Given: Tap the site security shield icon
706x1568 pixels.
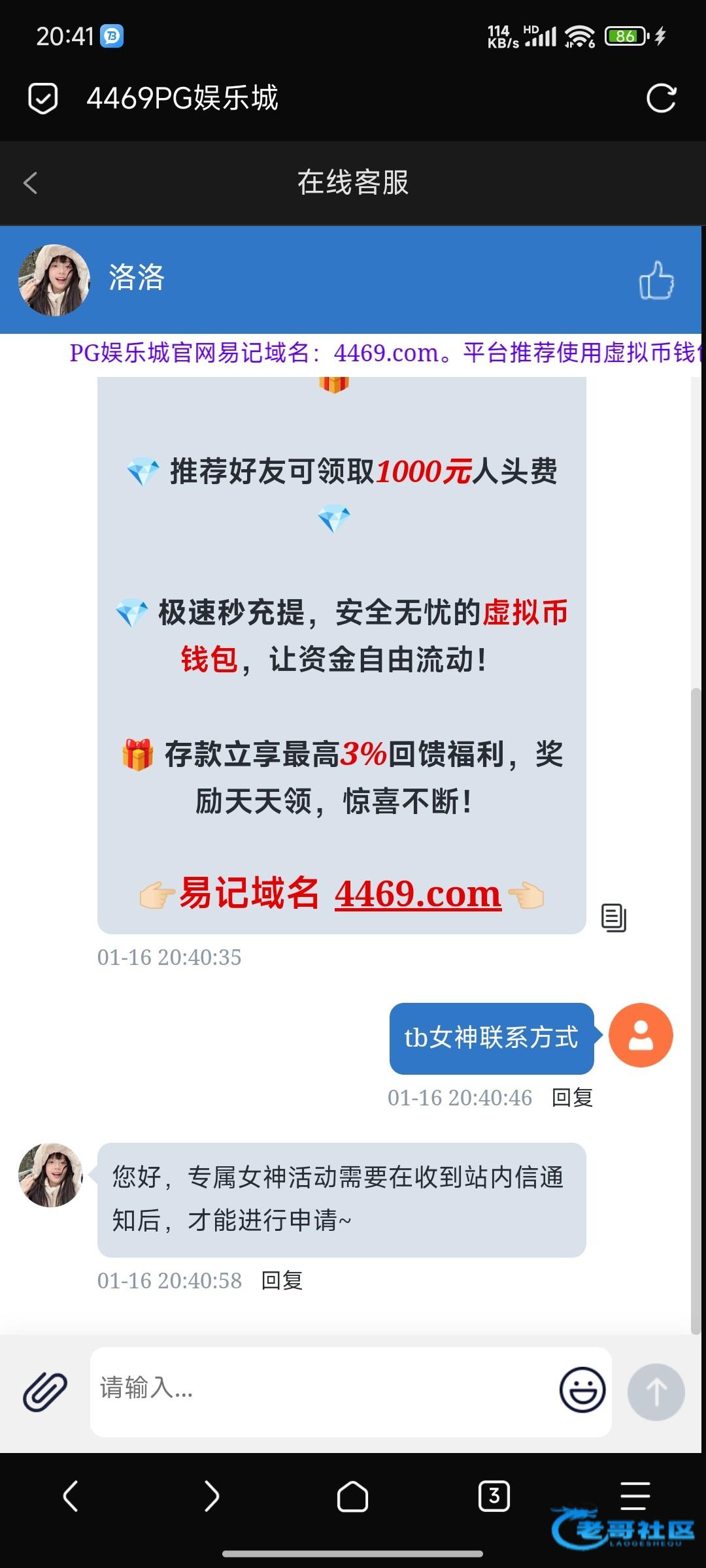Looking at the screenshot, I should pos(43,99).
